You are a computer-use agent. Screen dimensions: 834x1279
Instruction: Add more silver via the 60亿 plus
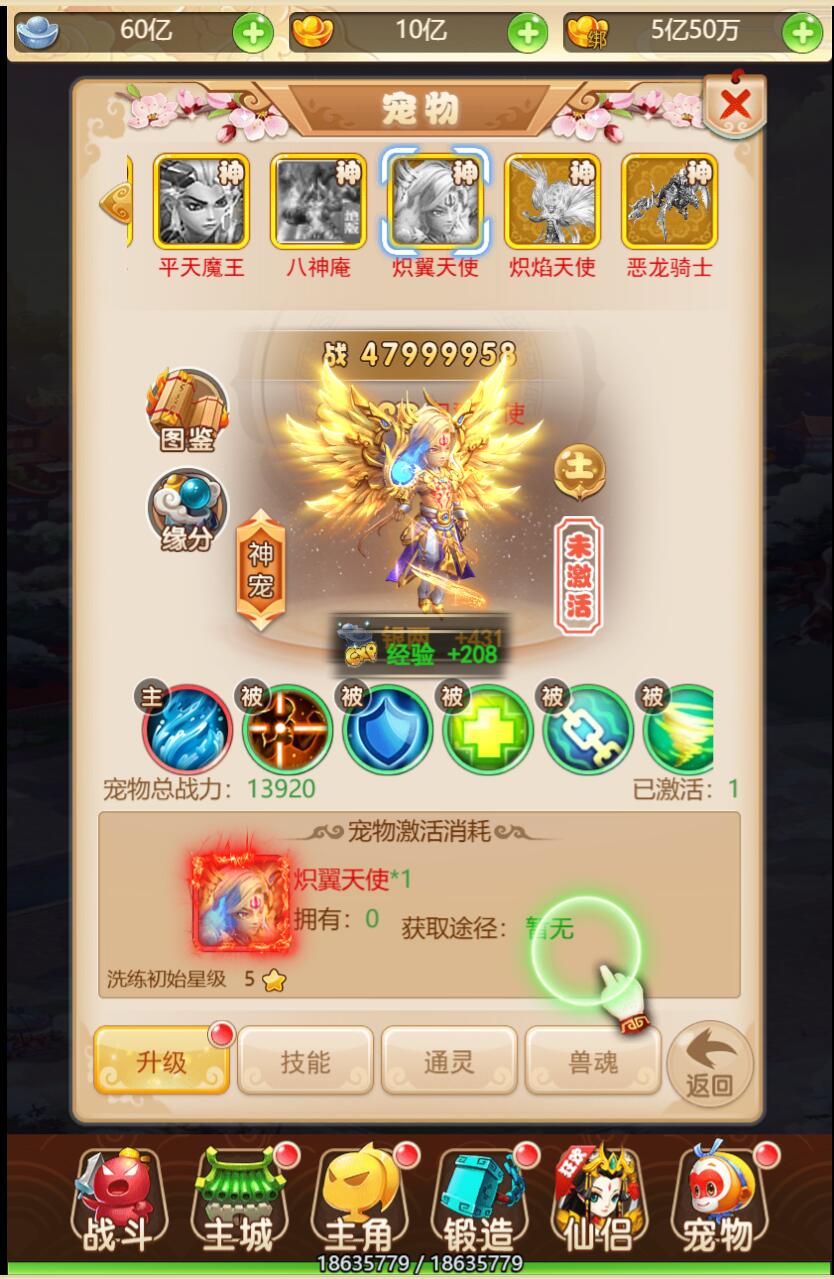coord(252,33)
